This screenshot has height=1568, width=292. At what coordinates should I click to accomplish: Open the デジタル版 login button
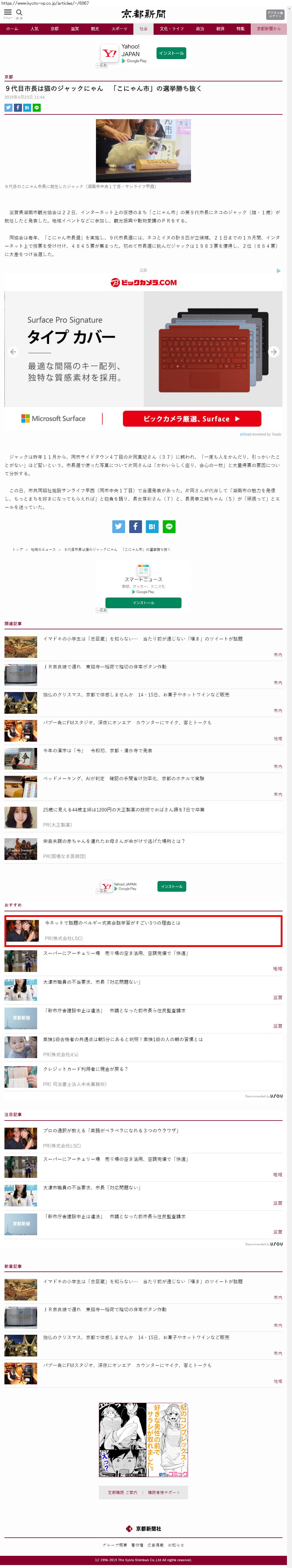pyautogui.click(x=275, y=15)
